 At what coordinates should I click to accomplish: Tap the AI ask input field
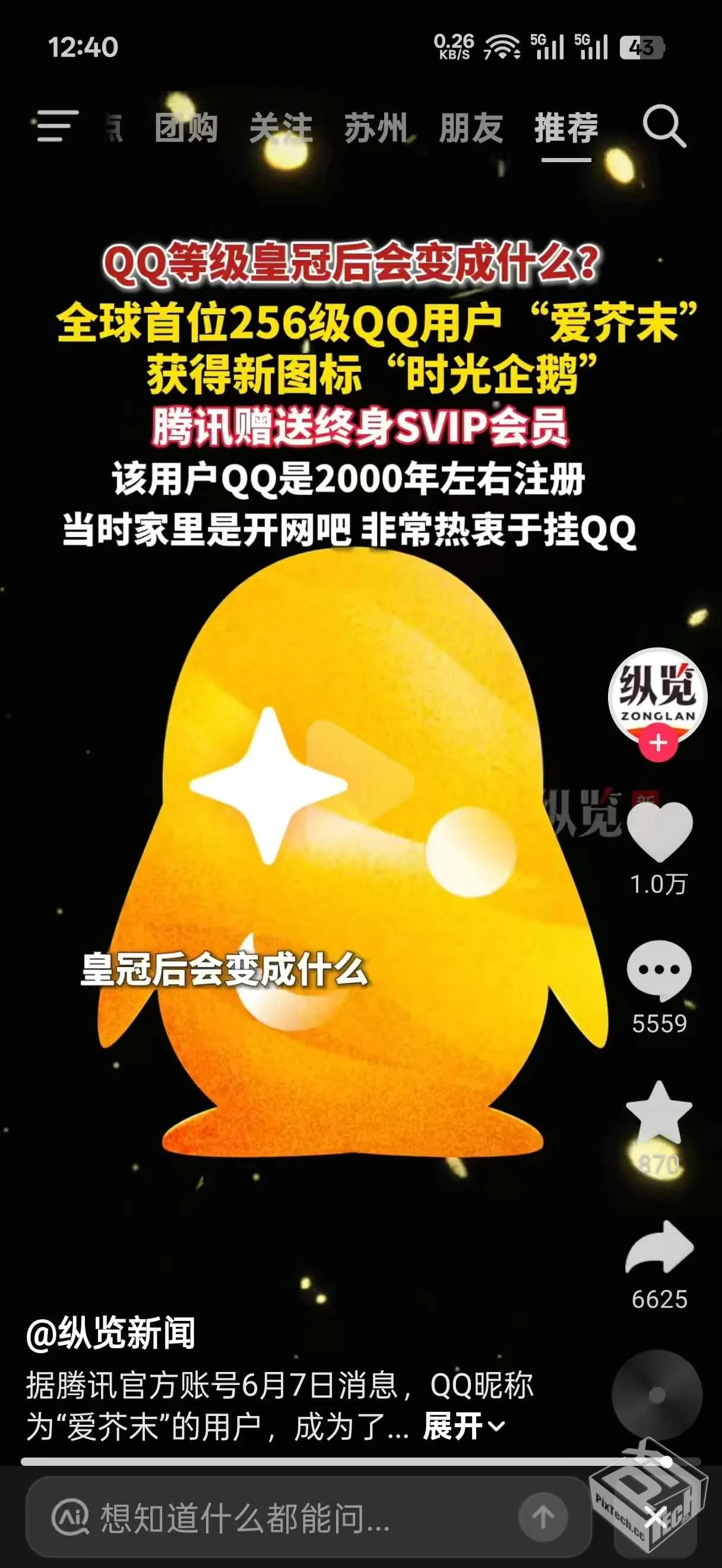(x=274, y=1518)
